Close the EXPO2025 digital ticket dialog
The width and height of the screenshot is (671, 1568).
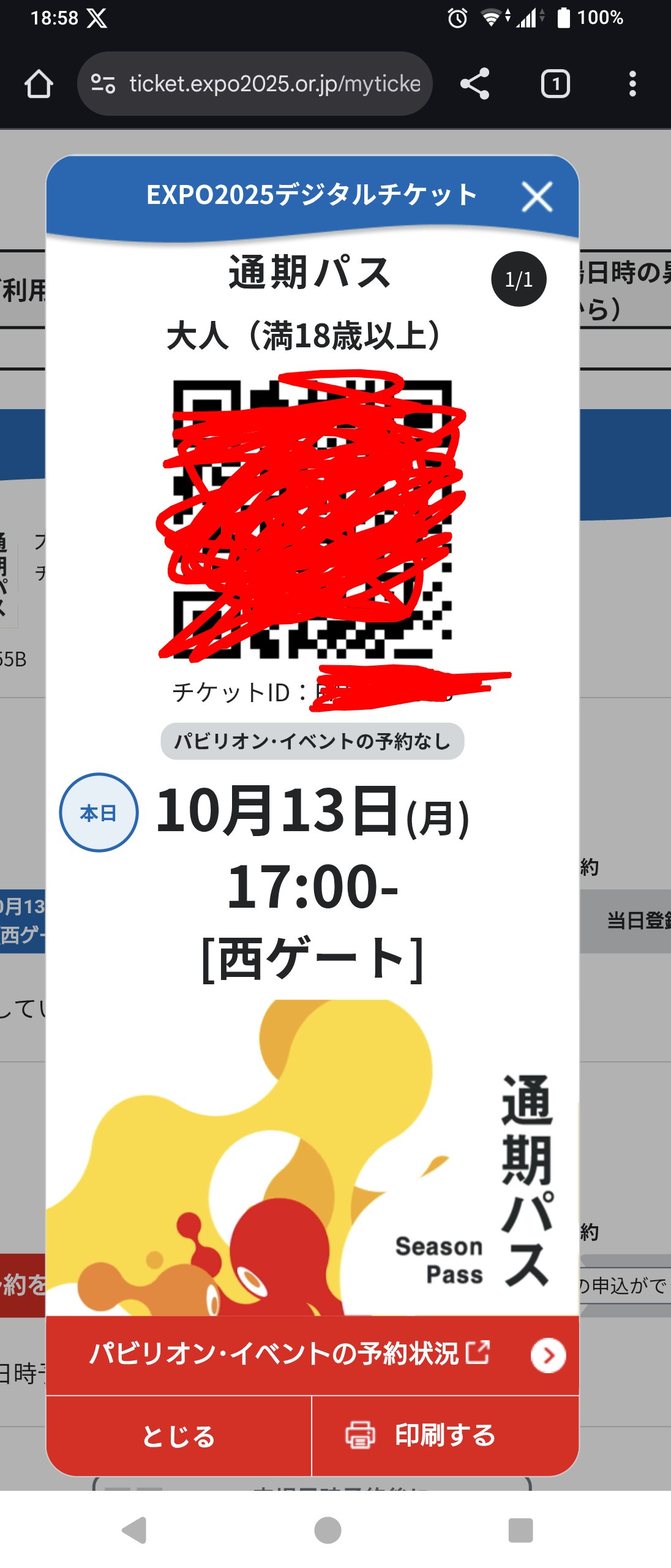click(537, 197)
